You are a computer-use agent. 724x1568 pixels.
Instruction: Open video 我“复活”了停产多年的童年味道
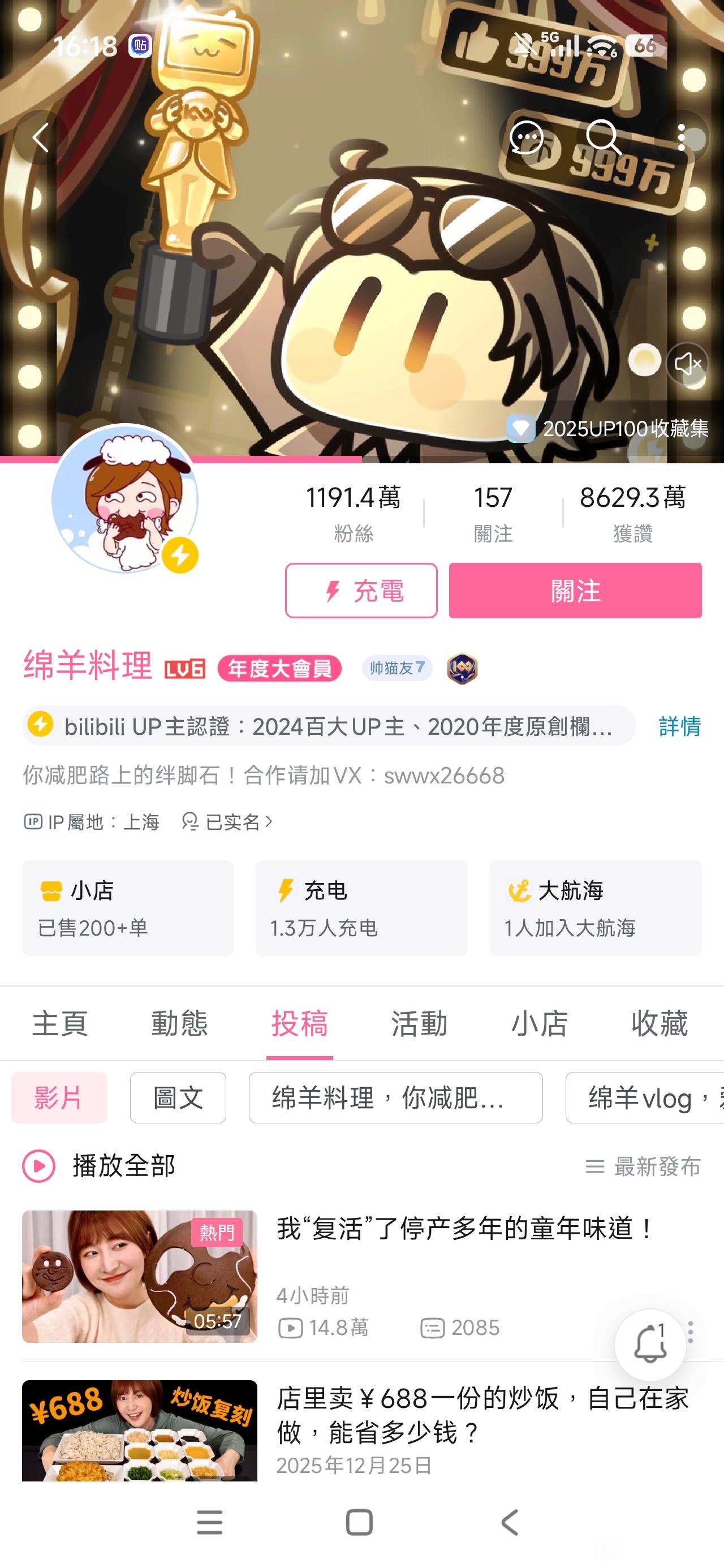(x=466, y=1229)
